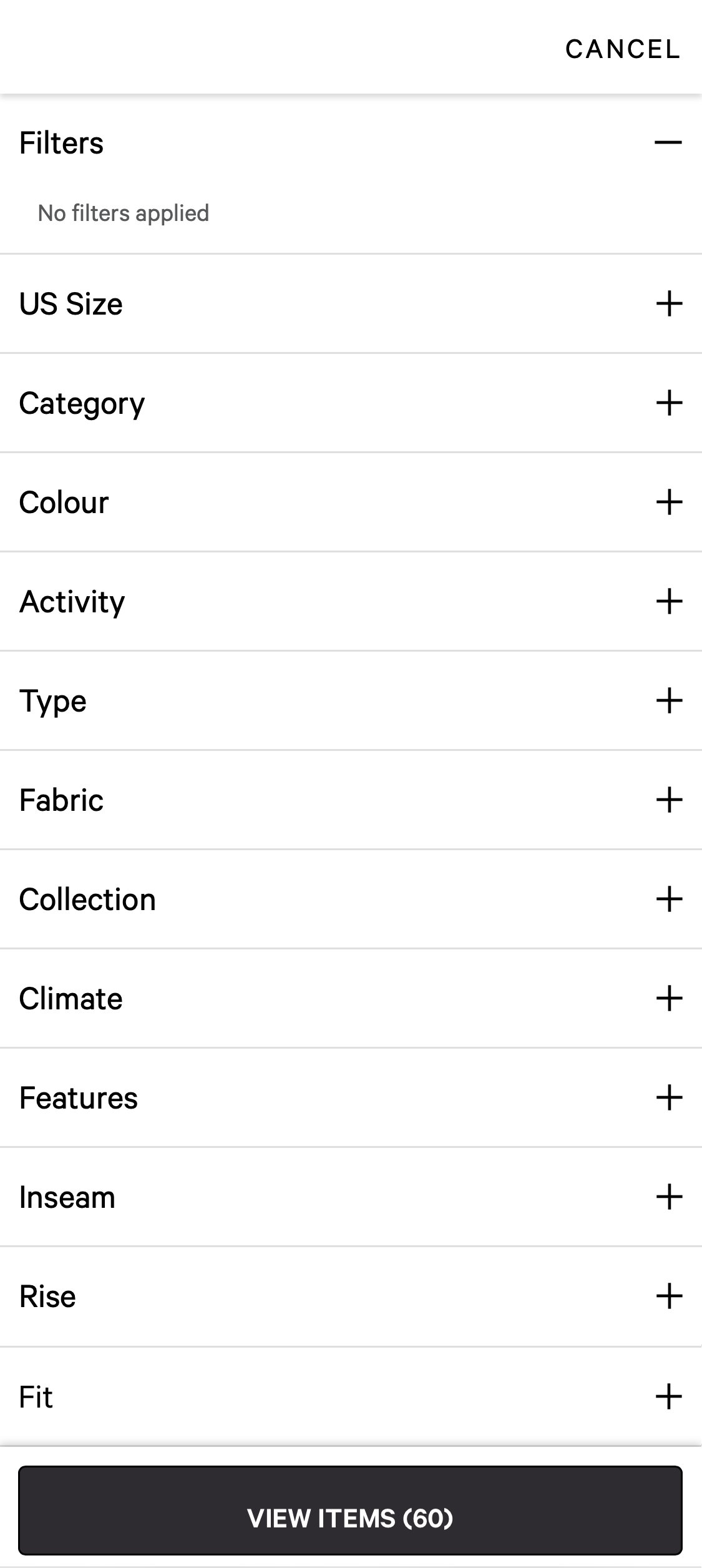Click the plus icon next to Rise
Screen dimensions: 702x1568
tap(669, 1296)
